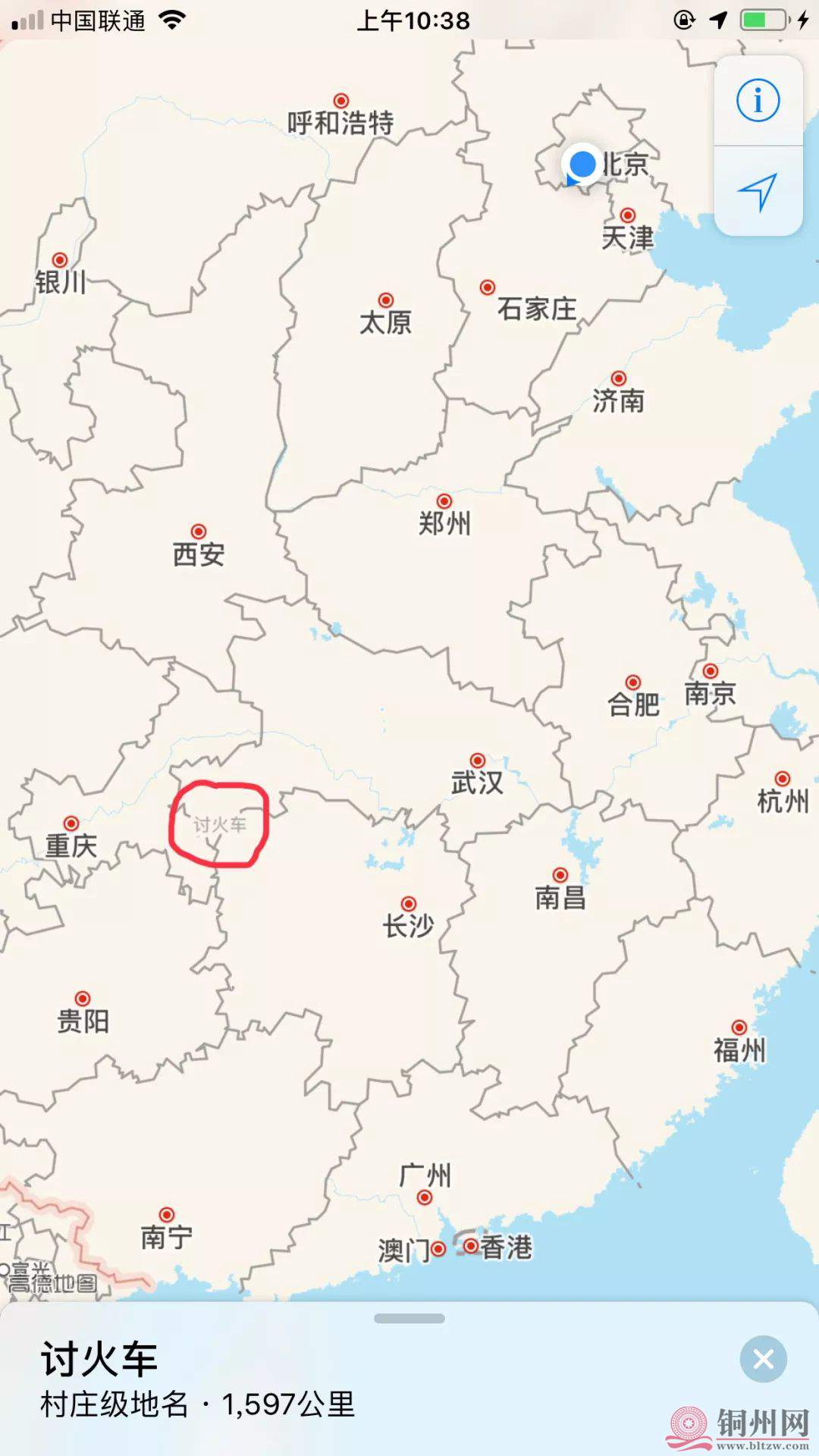Tap the location tracking arrow button
This screenshot has height=1456, width=819.
(758, 191)
